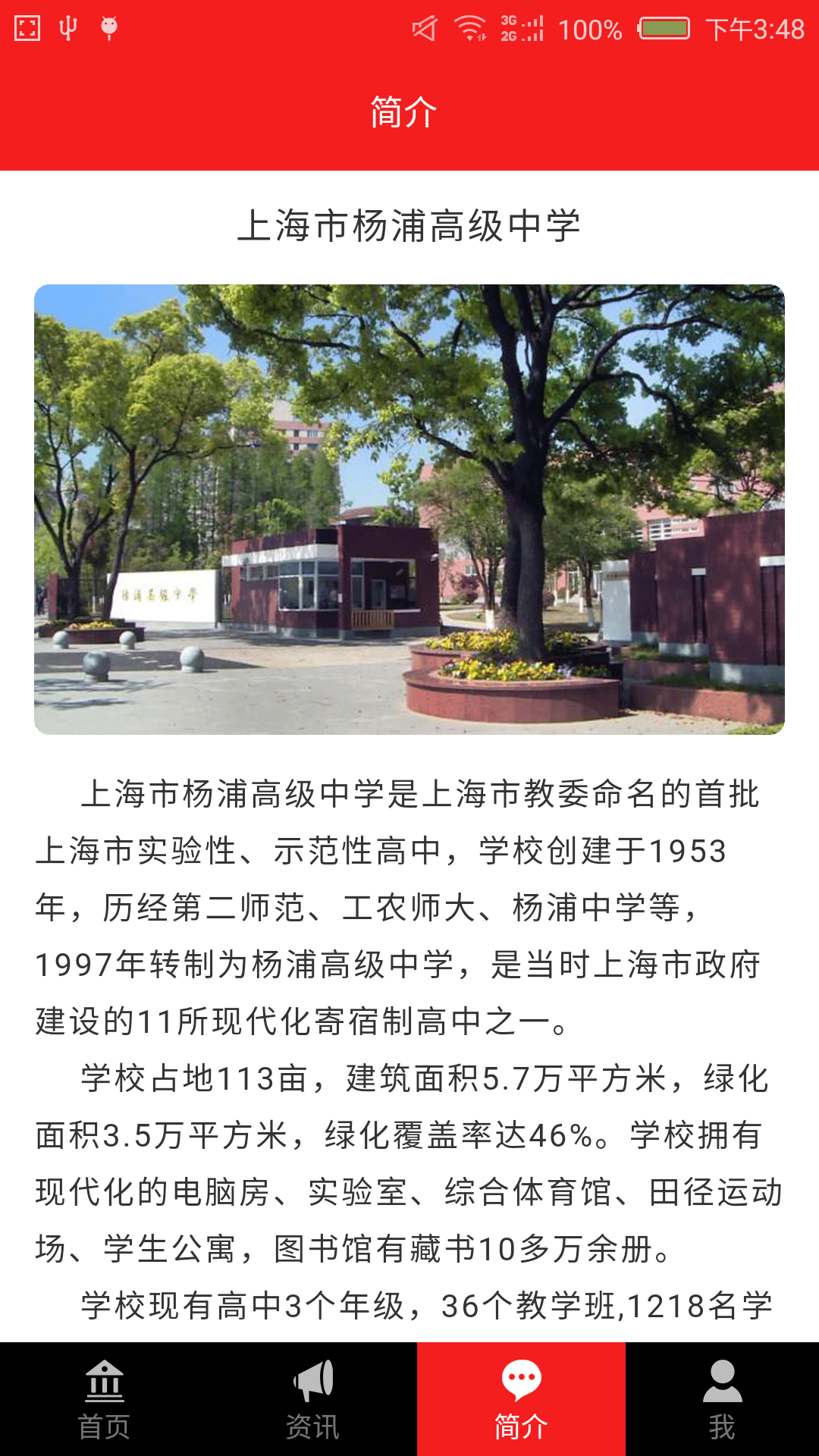The image size is (819, 1456).
Task: Open the 资讯 news tab
Action: coord(312,1399)
